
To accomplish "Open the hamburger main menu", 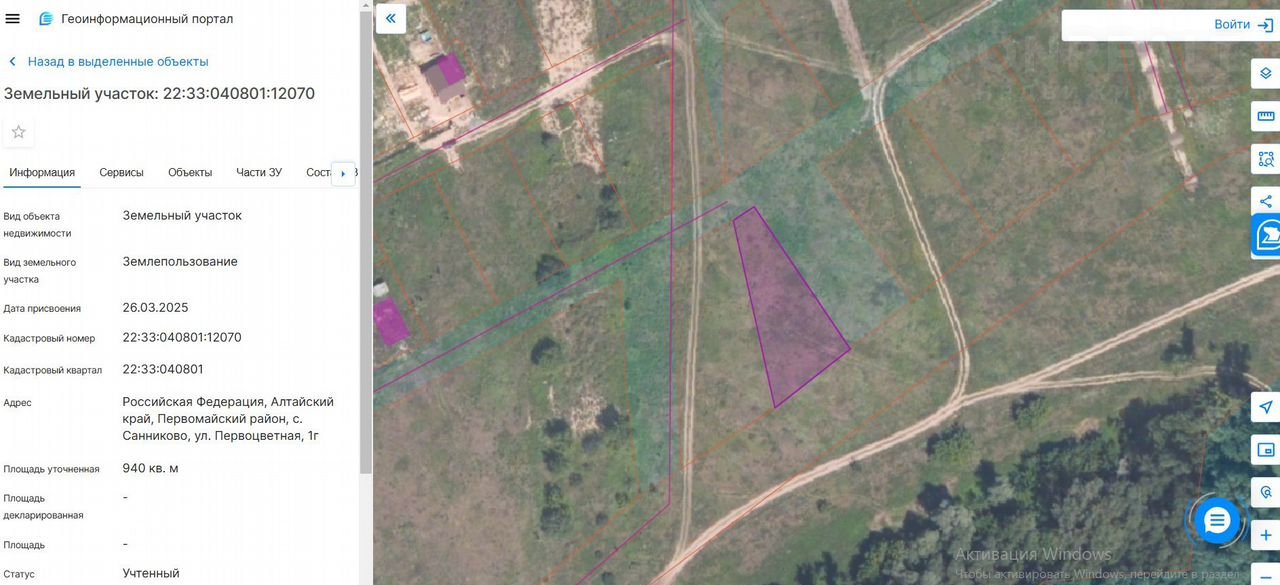I will point(13,19).
